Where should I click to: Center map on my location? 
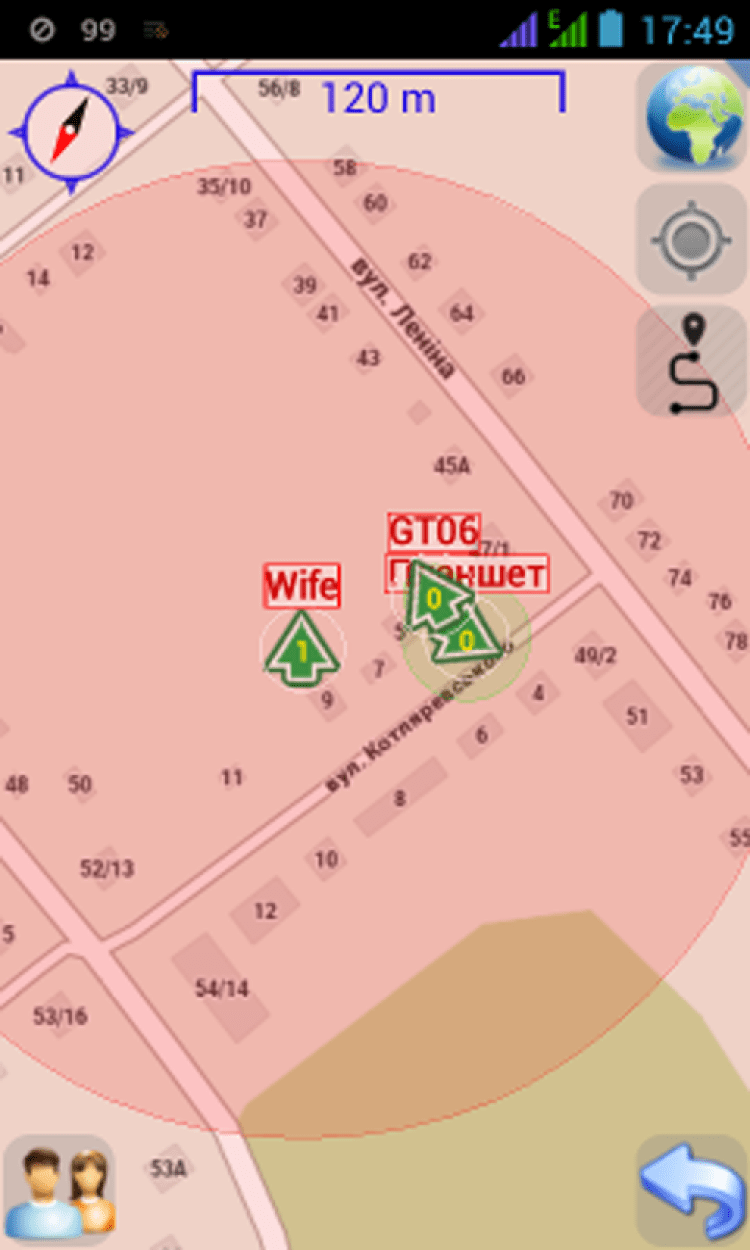[x=691, y=240]
